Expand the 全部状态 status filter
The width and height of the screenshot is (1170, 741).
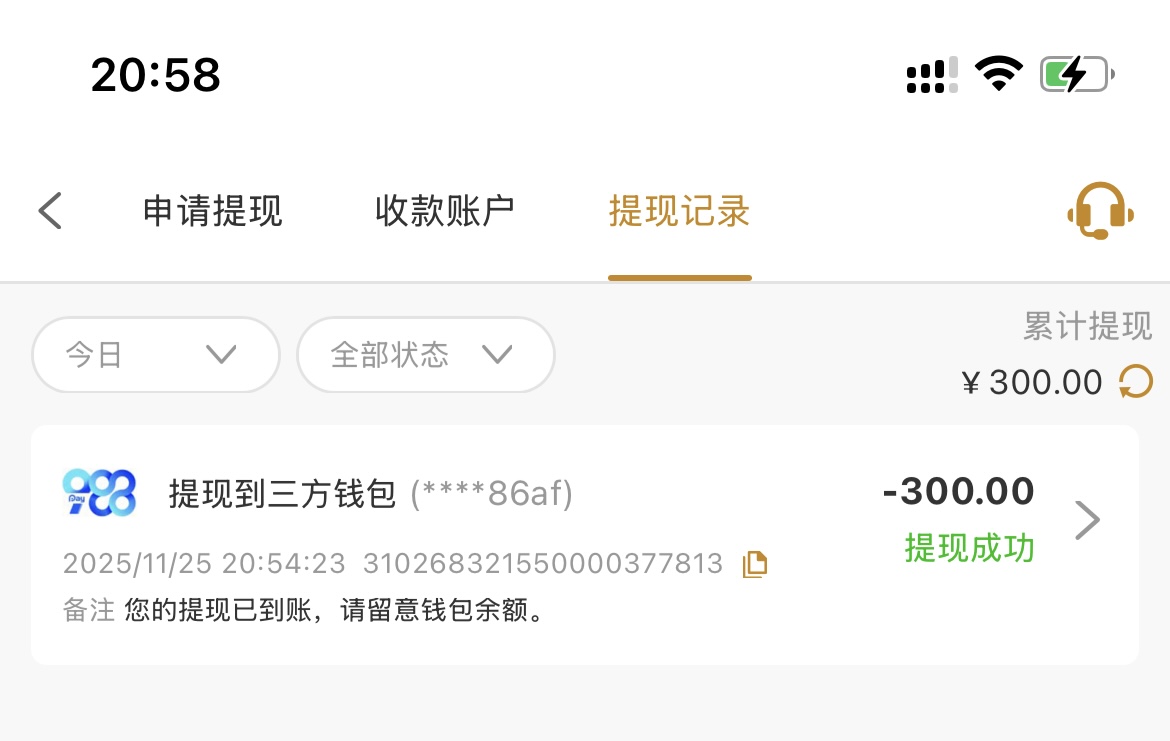[425, 355]
